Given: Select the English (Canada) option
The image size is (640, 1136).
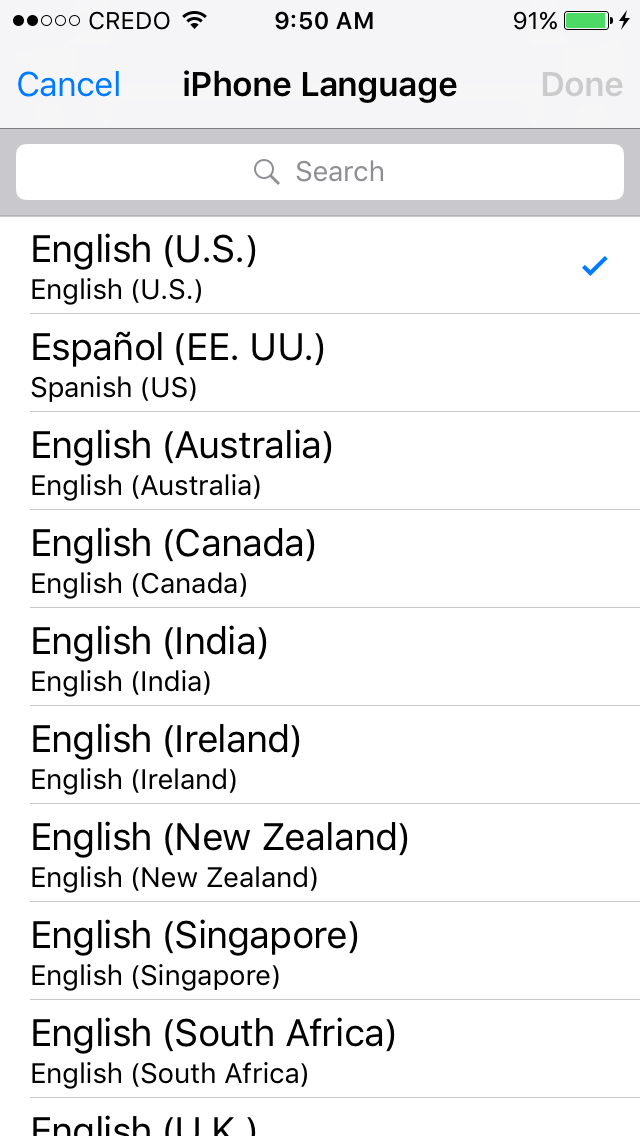Looking at the screenshot, I should (320, 560).
